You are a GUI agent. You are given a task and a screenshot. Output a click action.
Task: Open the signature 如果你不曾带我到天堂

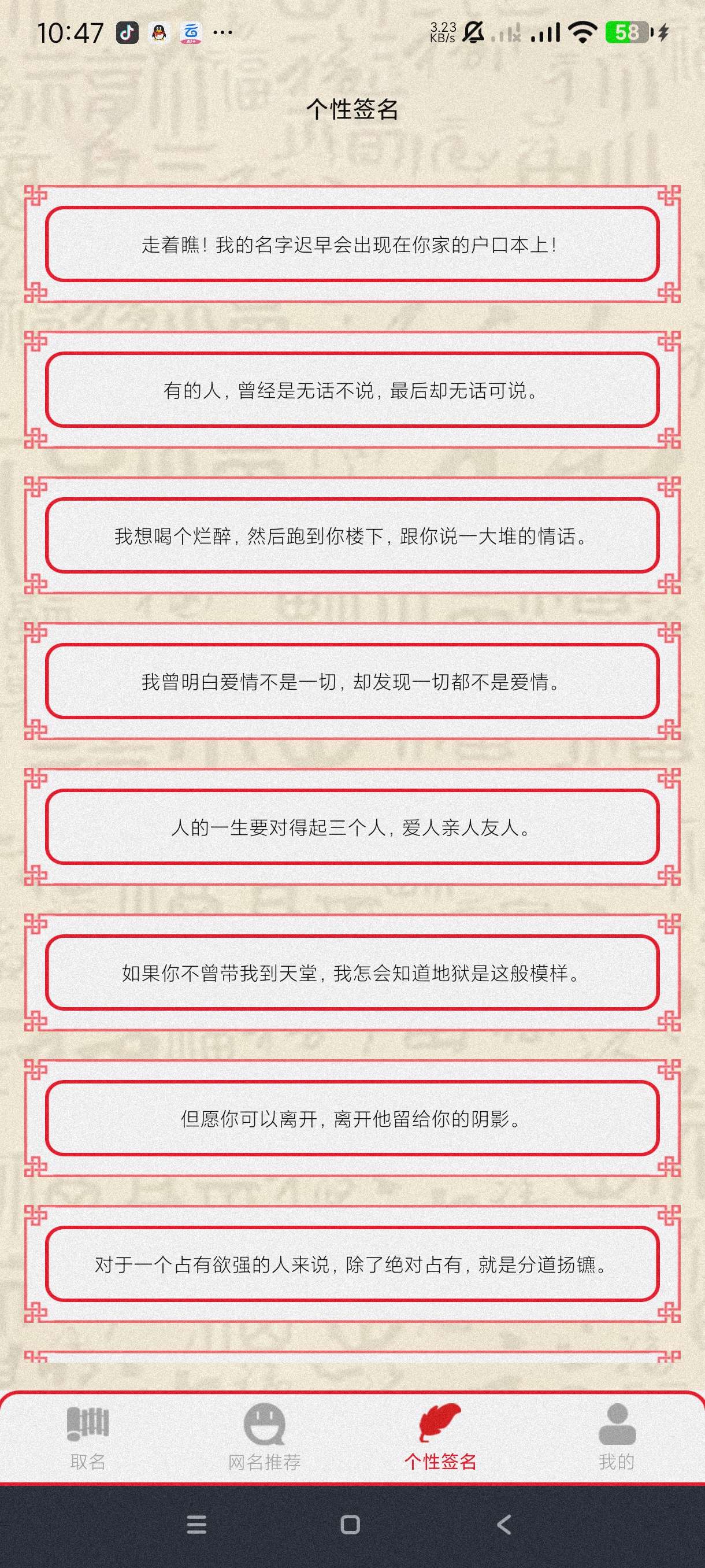352,972
